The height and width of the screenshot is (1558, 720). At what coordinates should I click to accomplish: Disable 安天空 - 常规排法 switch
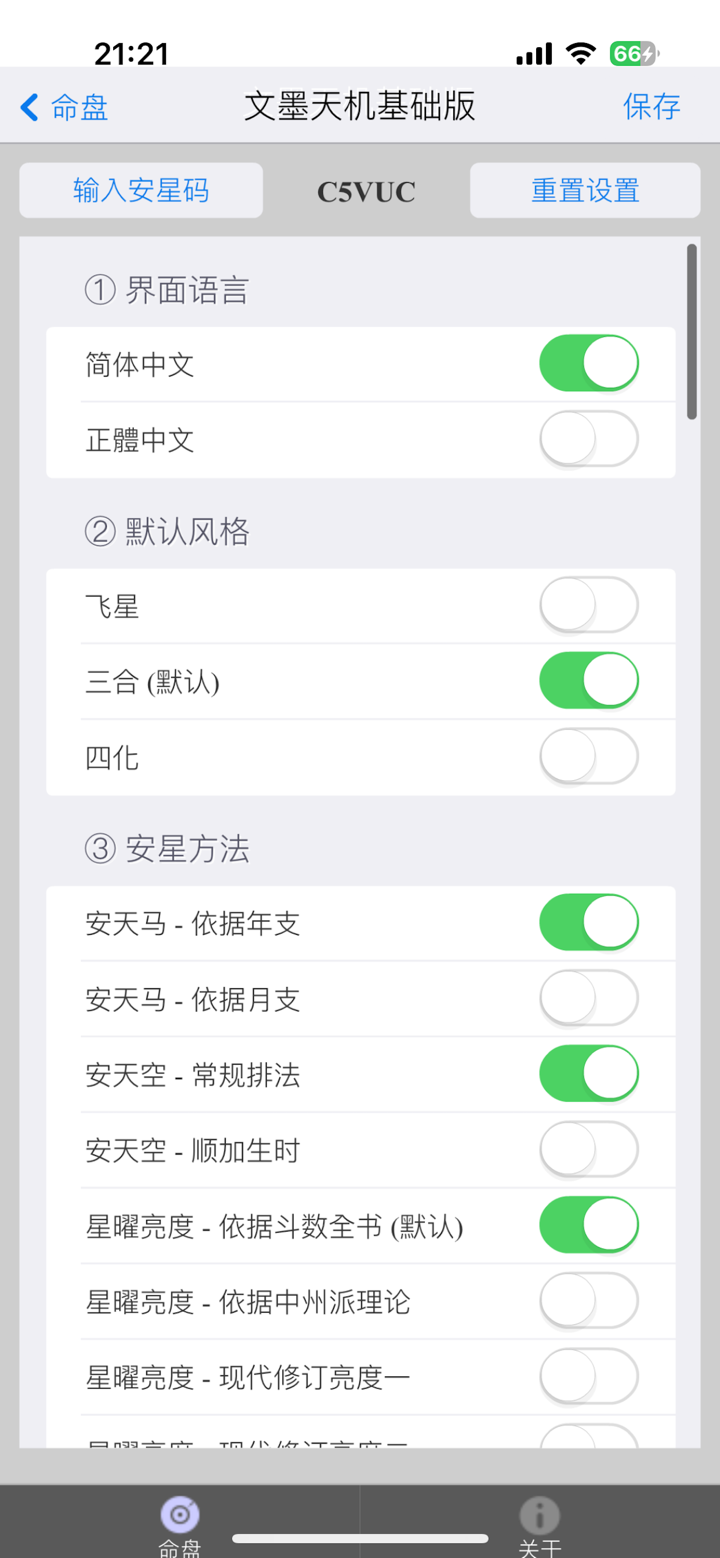click(x=589, y=1074)
